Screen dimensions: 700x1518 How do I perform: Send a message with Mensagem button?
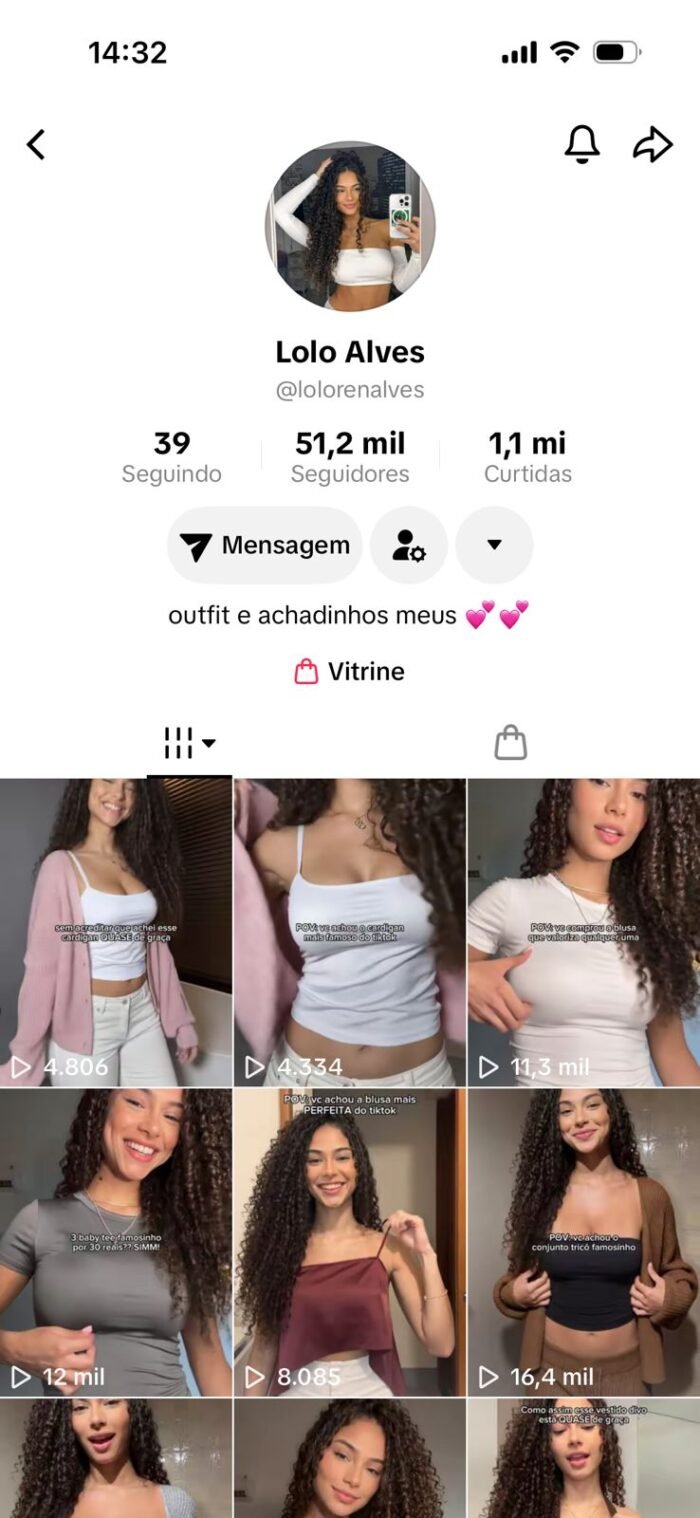coord(265,545)
